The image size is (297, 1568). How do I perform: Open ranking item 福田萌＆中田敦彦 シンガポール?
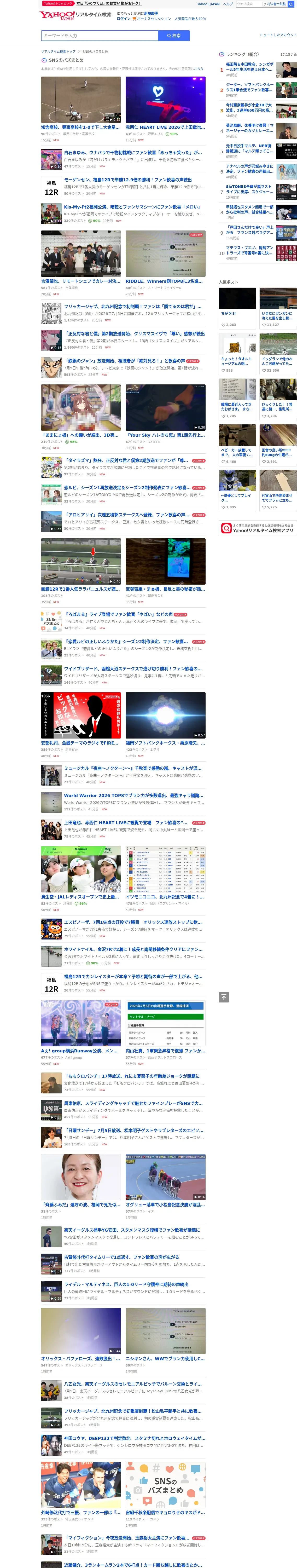(258, 70)
